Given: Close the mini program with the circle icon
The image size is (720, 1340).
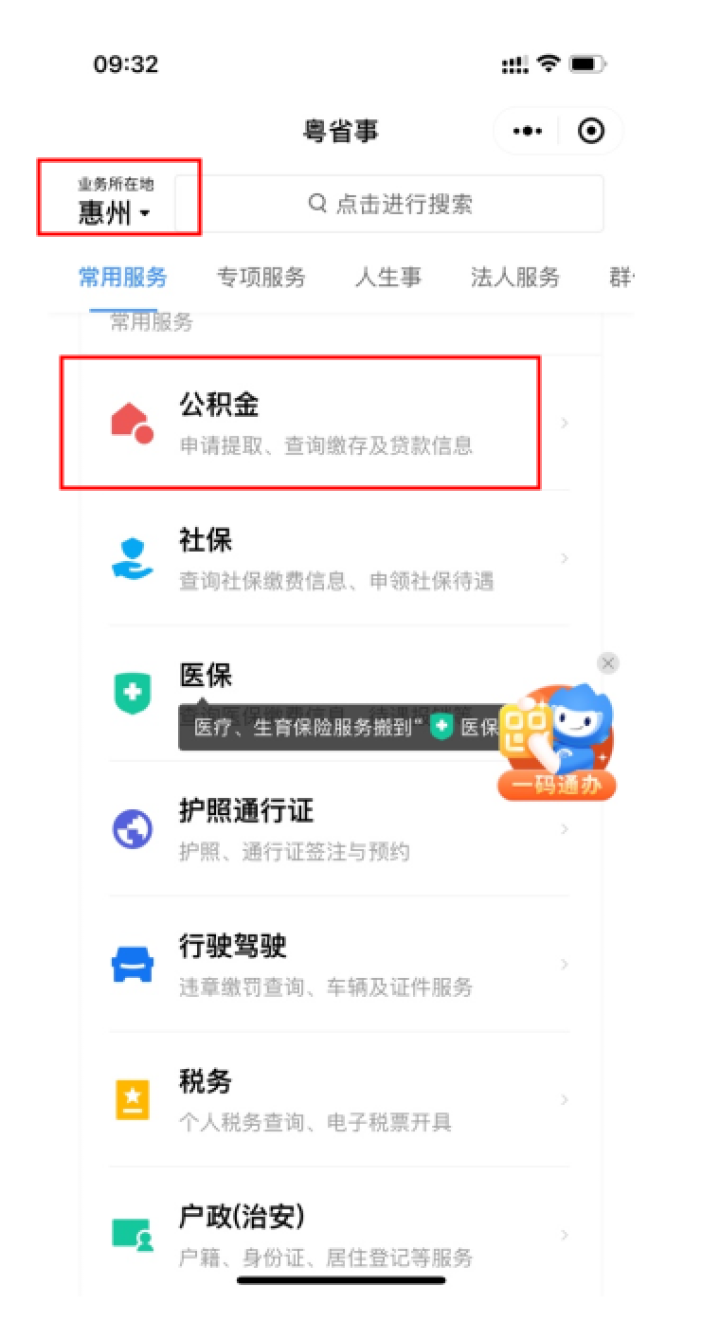Looking at the screenshot, I should tap(592, 131).
